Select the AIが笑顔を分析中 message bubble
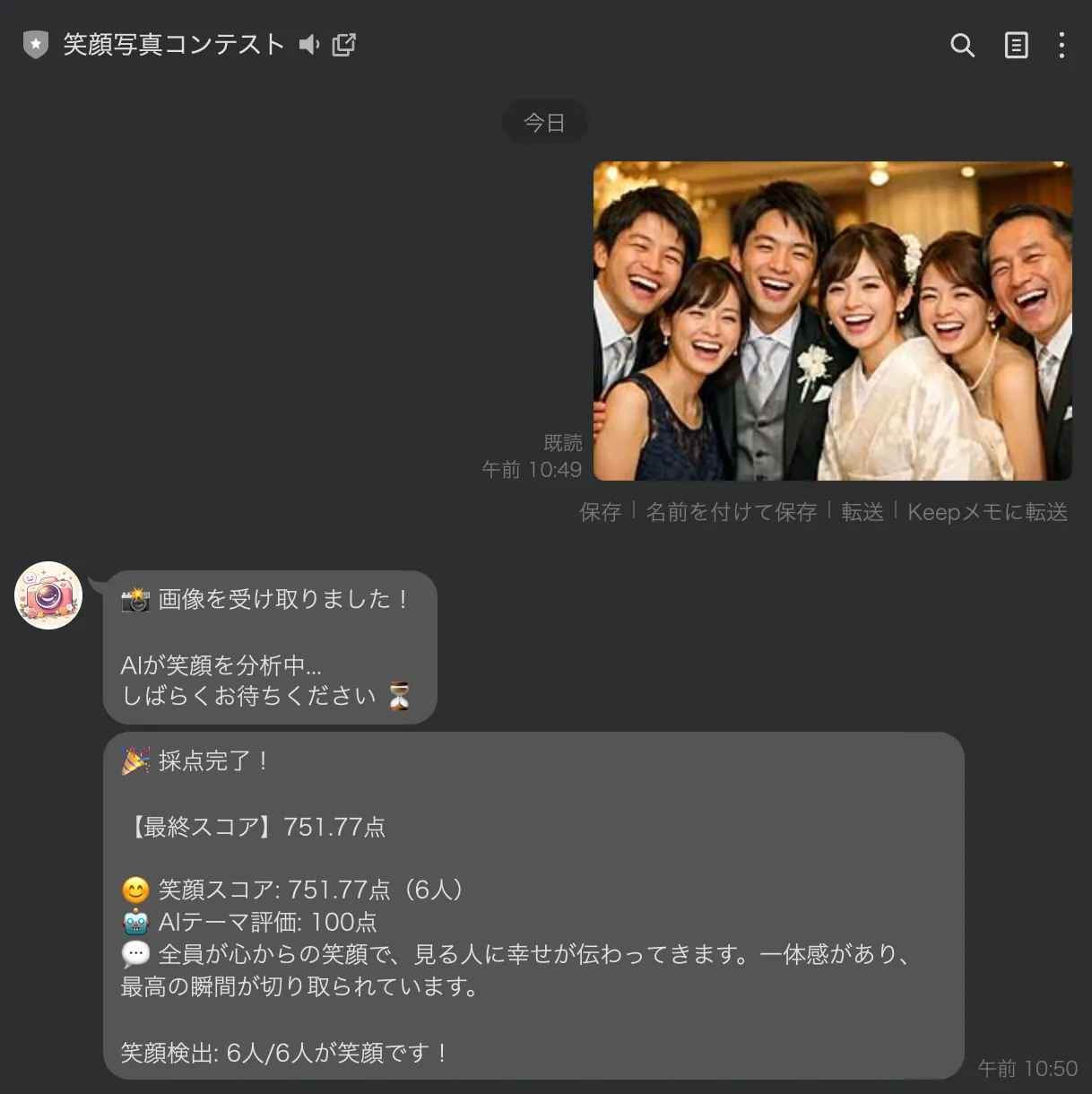 [269, 647]
